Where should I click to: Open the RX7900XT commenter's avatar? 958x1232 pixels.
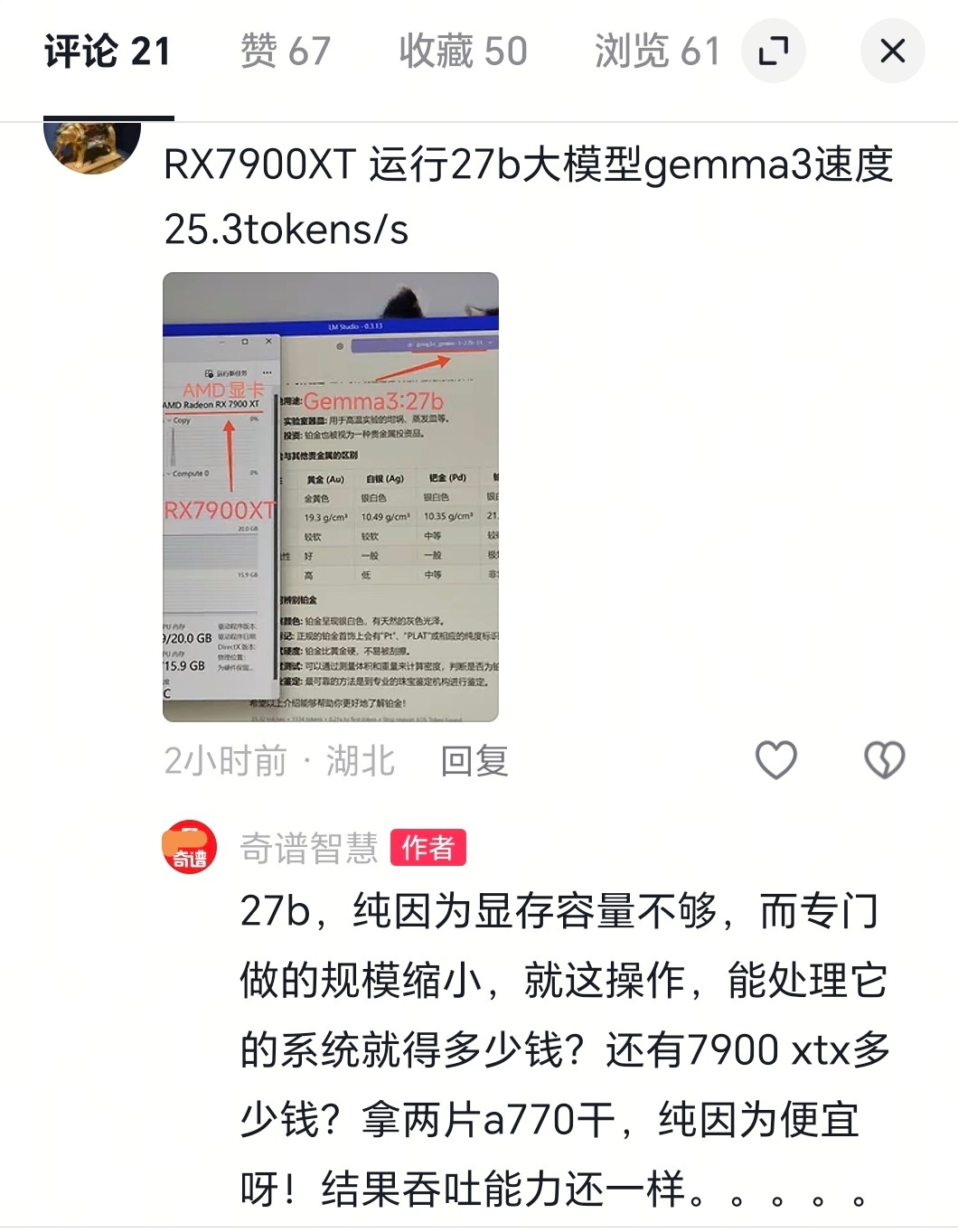(92, 146)
